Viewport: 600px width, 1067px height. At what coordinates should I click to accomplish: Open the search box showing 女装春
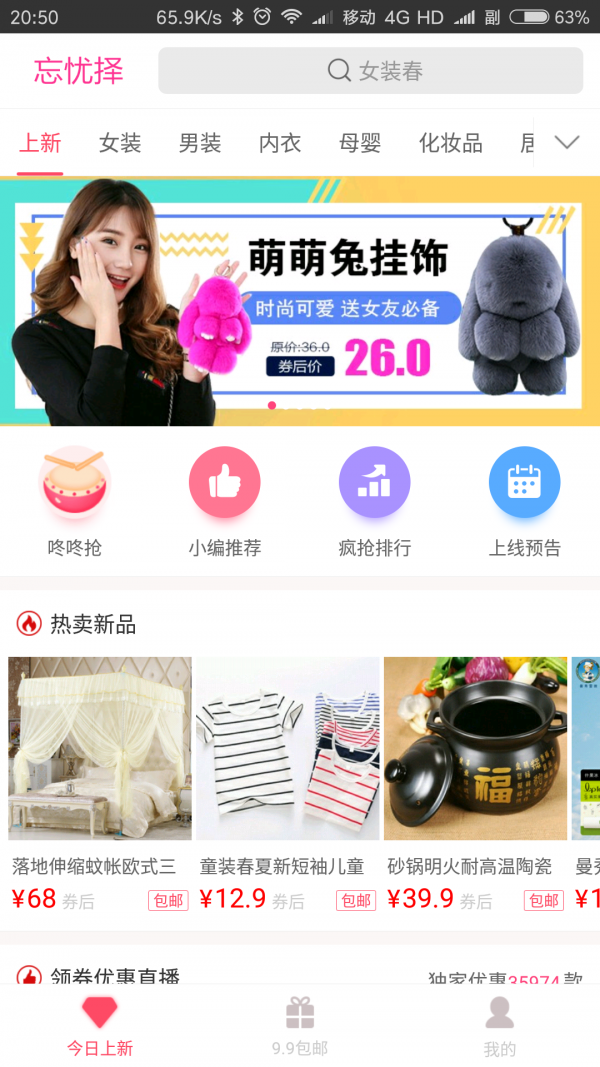coord(370,70)
